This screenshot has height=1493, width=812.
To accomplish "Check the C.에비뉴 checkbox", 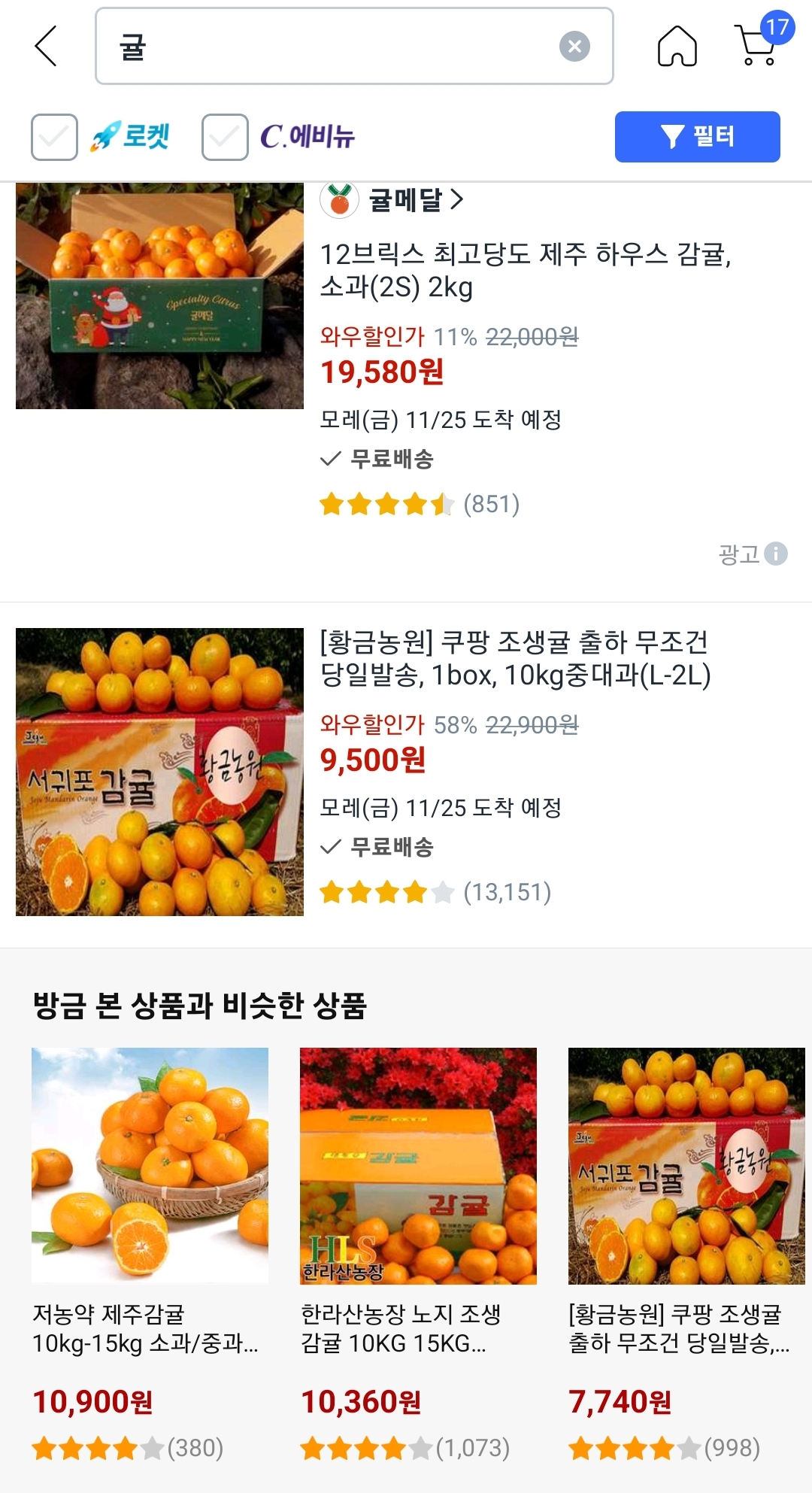I will point(225,137).
